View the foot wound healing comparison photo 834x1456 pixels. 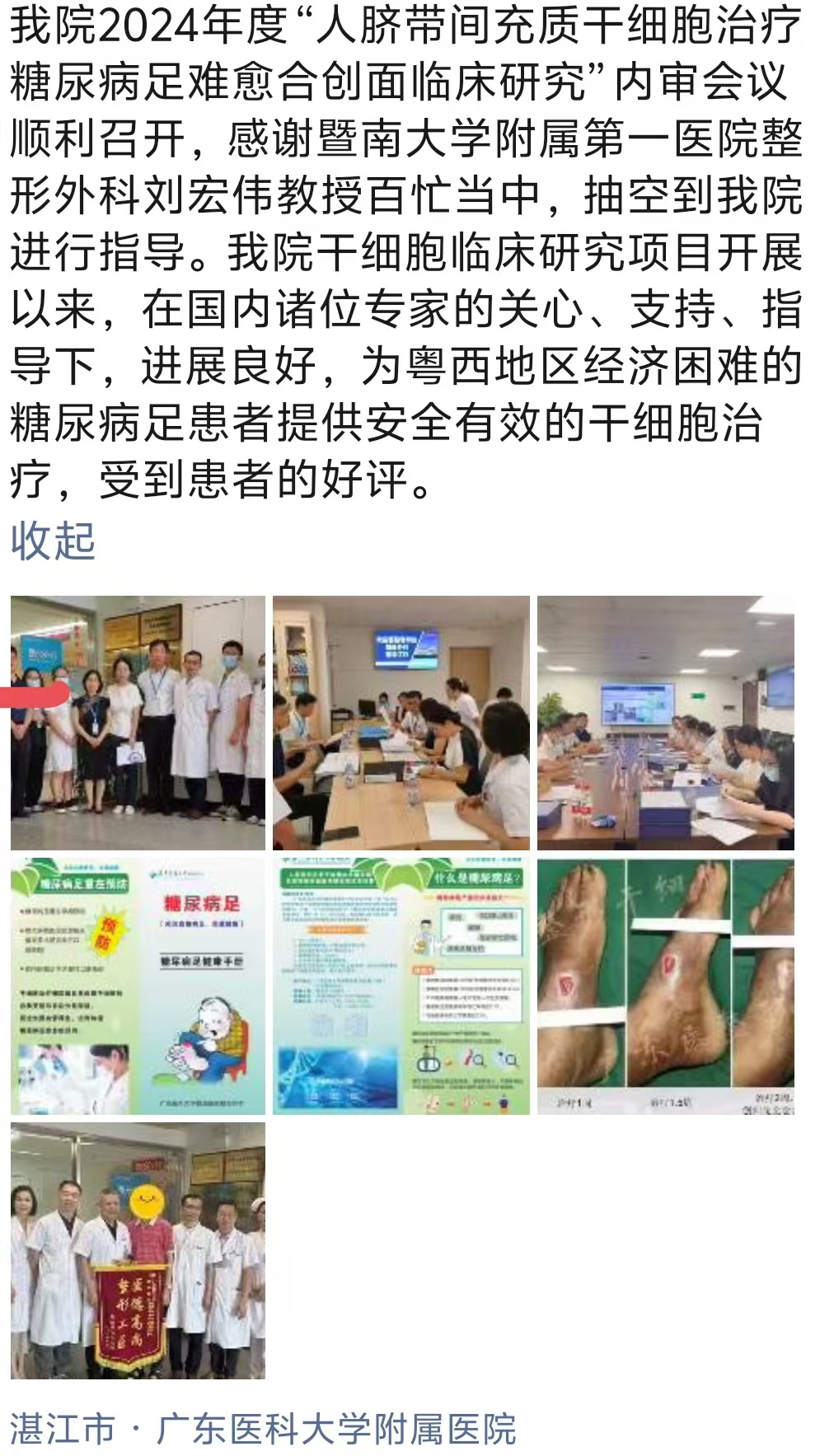tap(665, 986)
